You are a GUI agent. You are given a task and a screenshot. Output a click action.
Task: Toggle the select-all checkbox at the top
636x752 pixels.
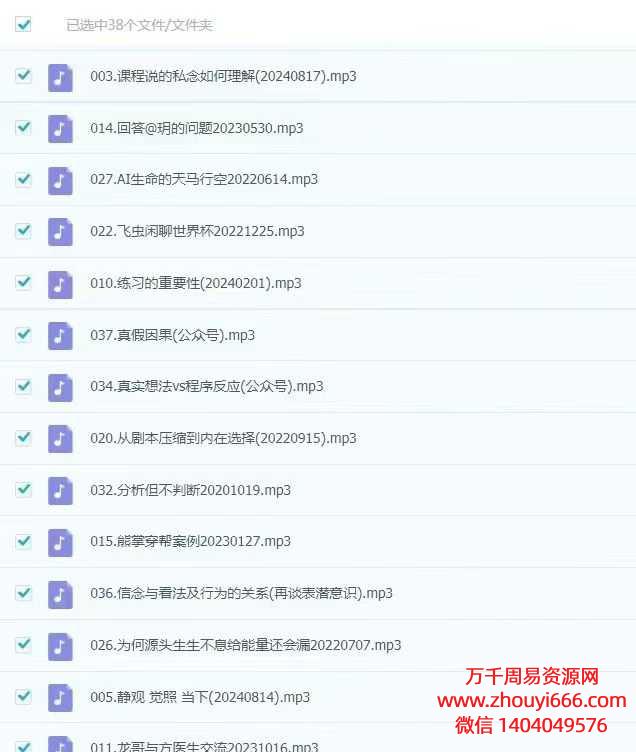pyautogui.click(x=23, y=25)
